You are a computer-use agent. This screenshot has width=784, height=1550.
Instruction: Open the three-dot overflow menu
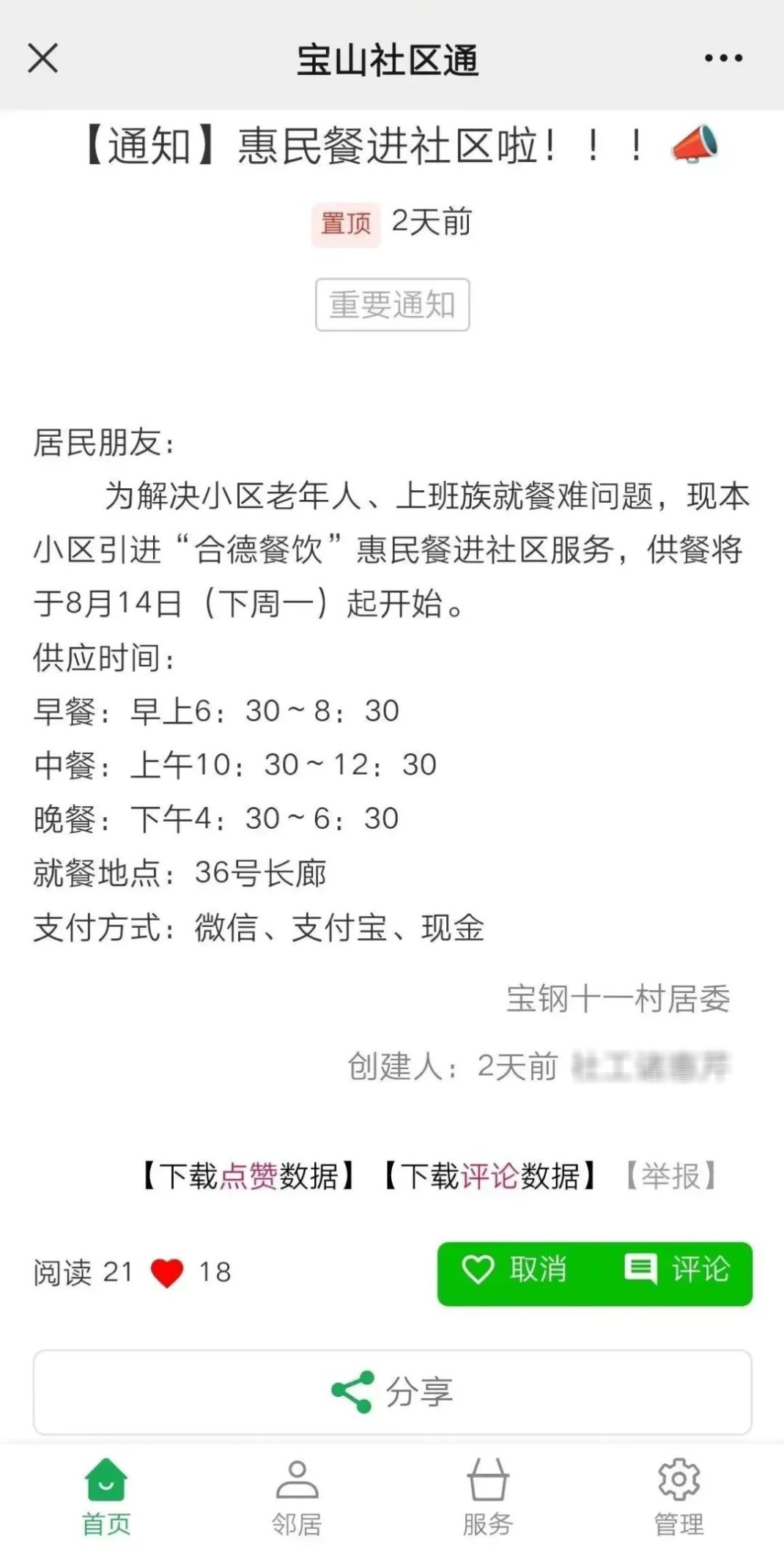(723, 58)
